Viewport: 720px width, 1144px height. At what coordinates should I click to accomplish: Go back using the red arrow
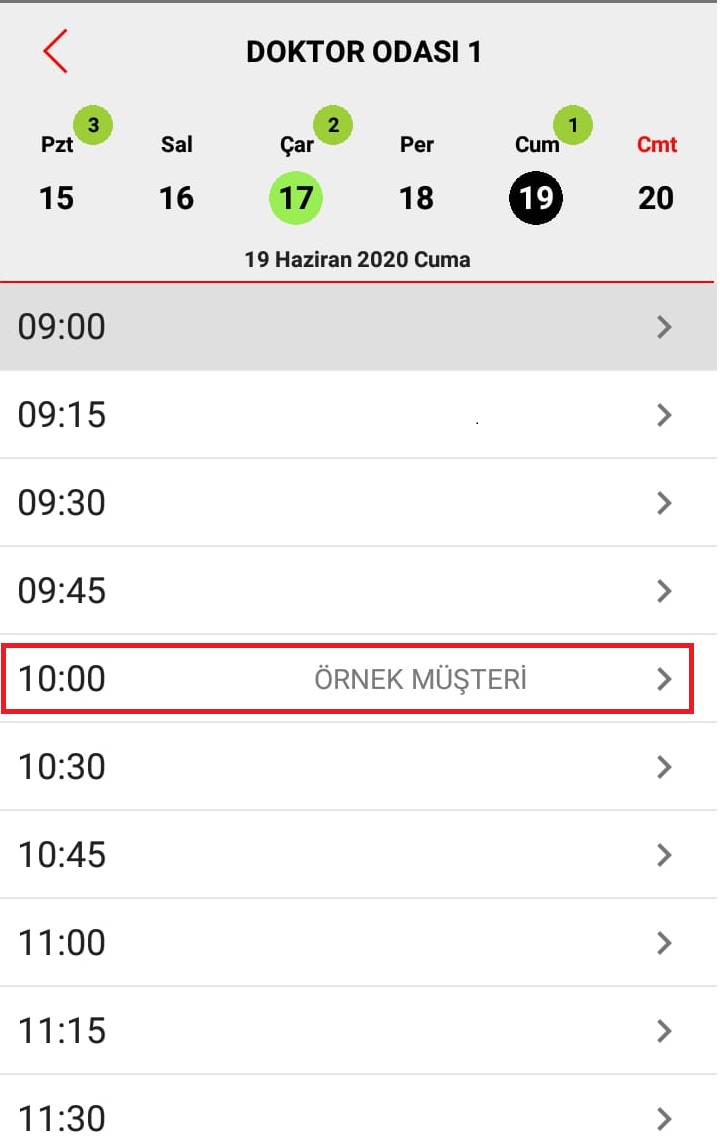click(x=56, y=51)
